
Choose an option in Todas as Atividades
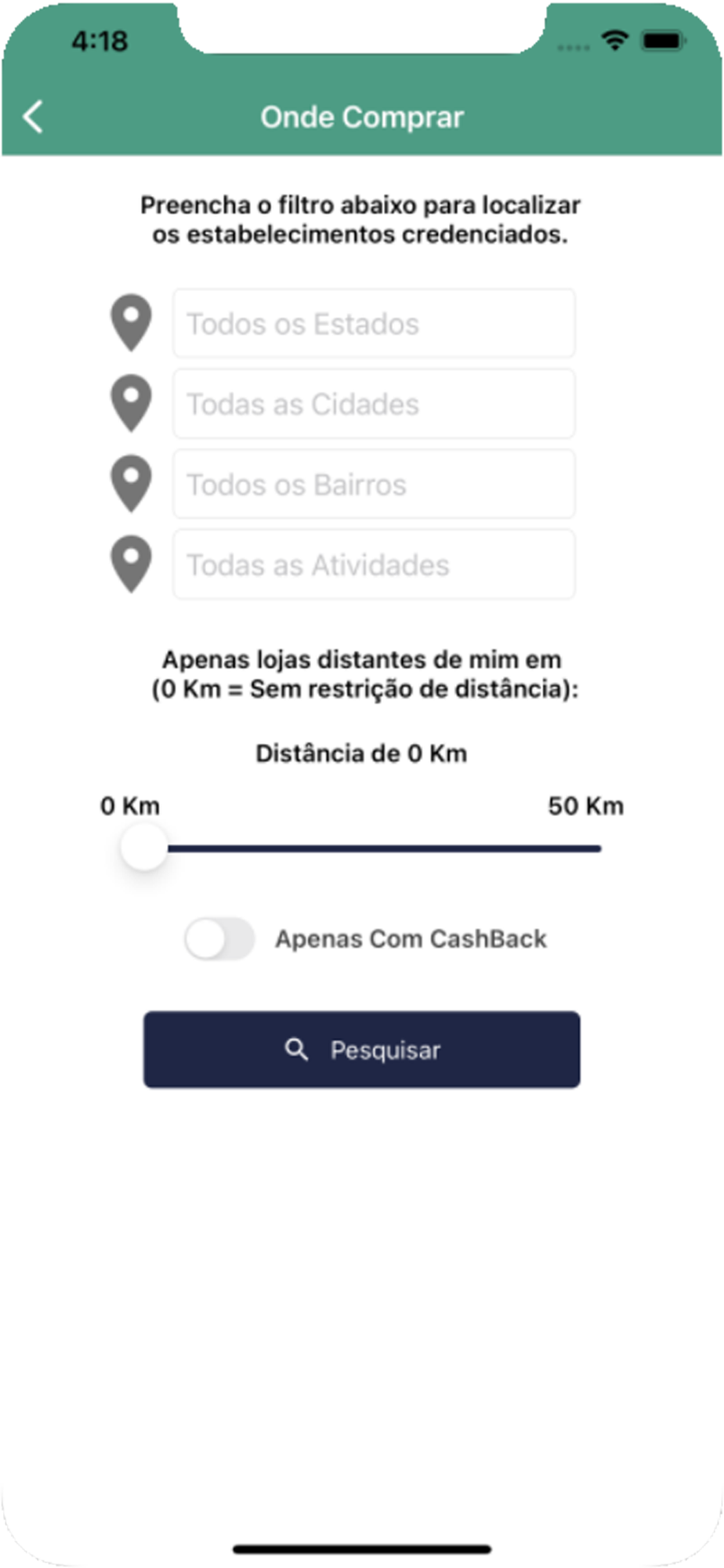[374, 564]
